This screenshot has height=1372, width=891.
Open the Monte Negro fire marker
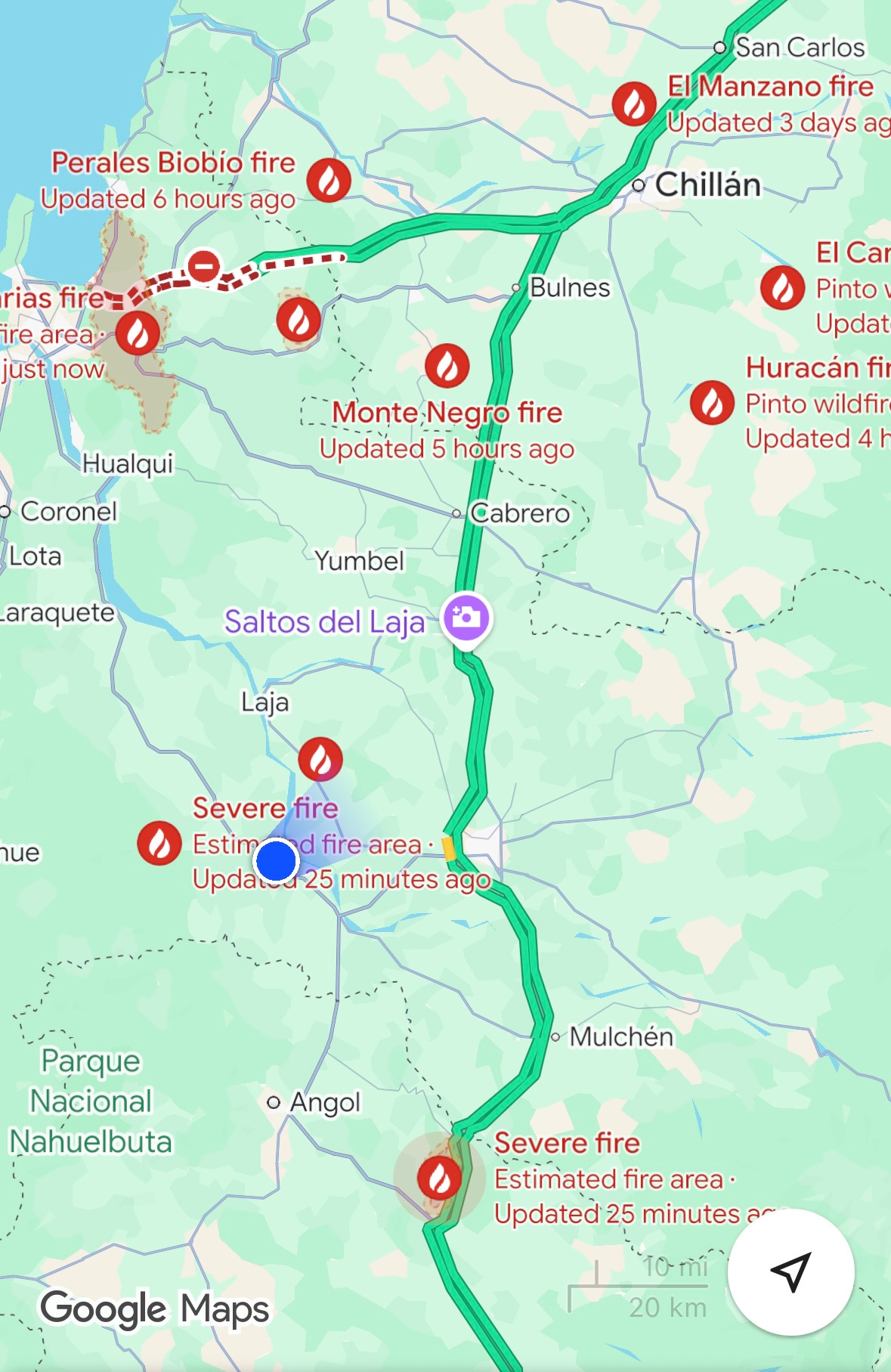tap(447, 366)
